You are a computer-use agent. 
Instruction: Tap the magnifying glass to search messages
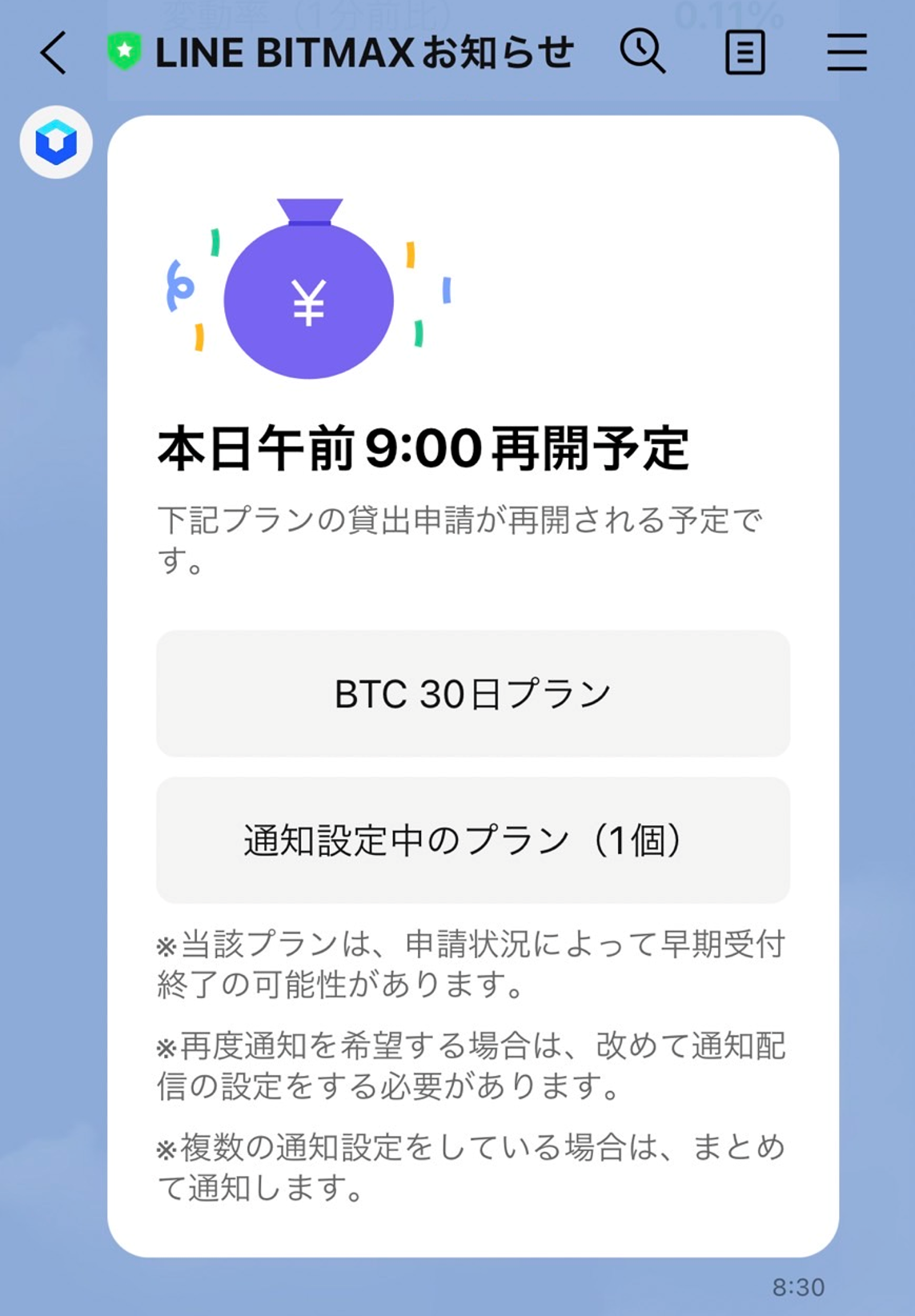click(x=643, y=52)
